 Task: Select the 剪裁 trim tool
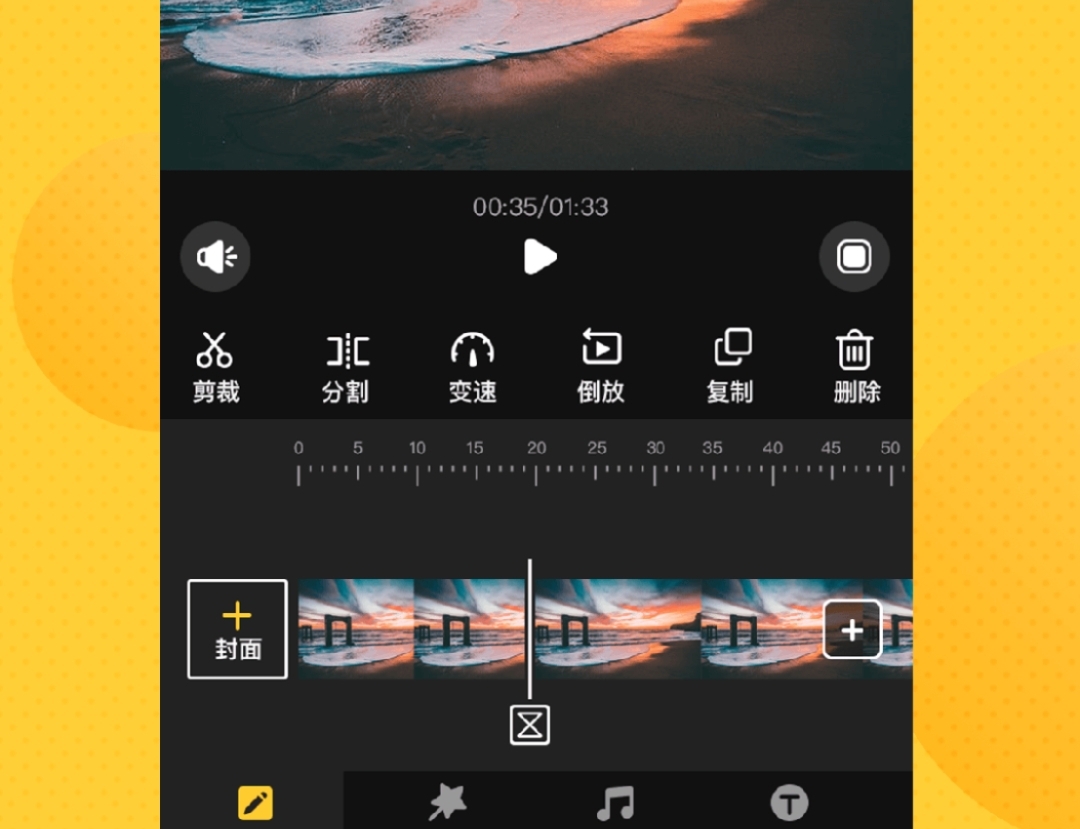click(x=215, y=367)
